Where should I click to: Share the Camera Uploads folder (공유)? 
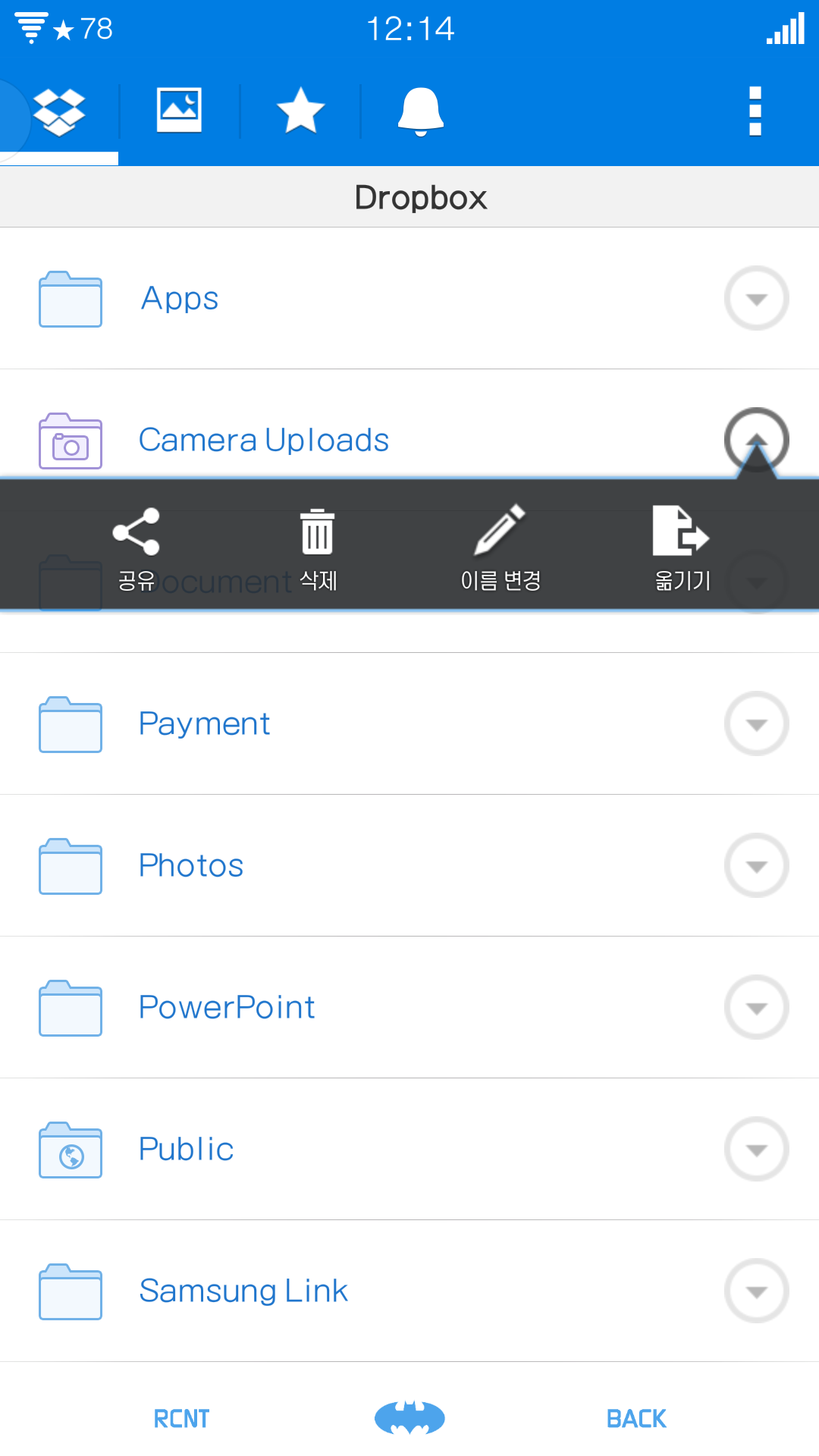(136, 548)
